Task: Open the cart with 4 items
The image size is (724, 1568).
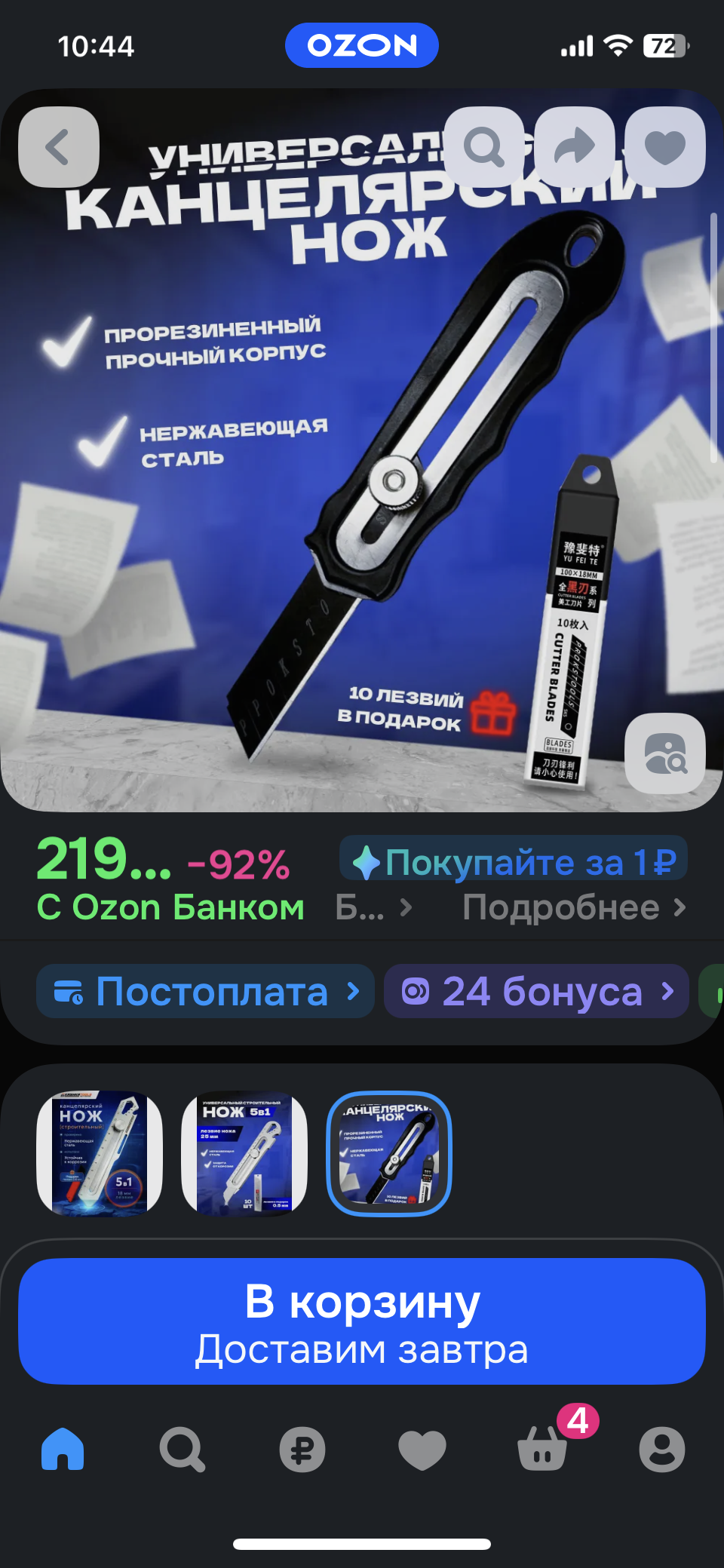Action: (543, 1449)
